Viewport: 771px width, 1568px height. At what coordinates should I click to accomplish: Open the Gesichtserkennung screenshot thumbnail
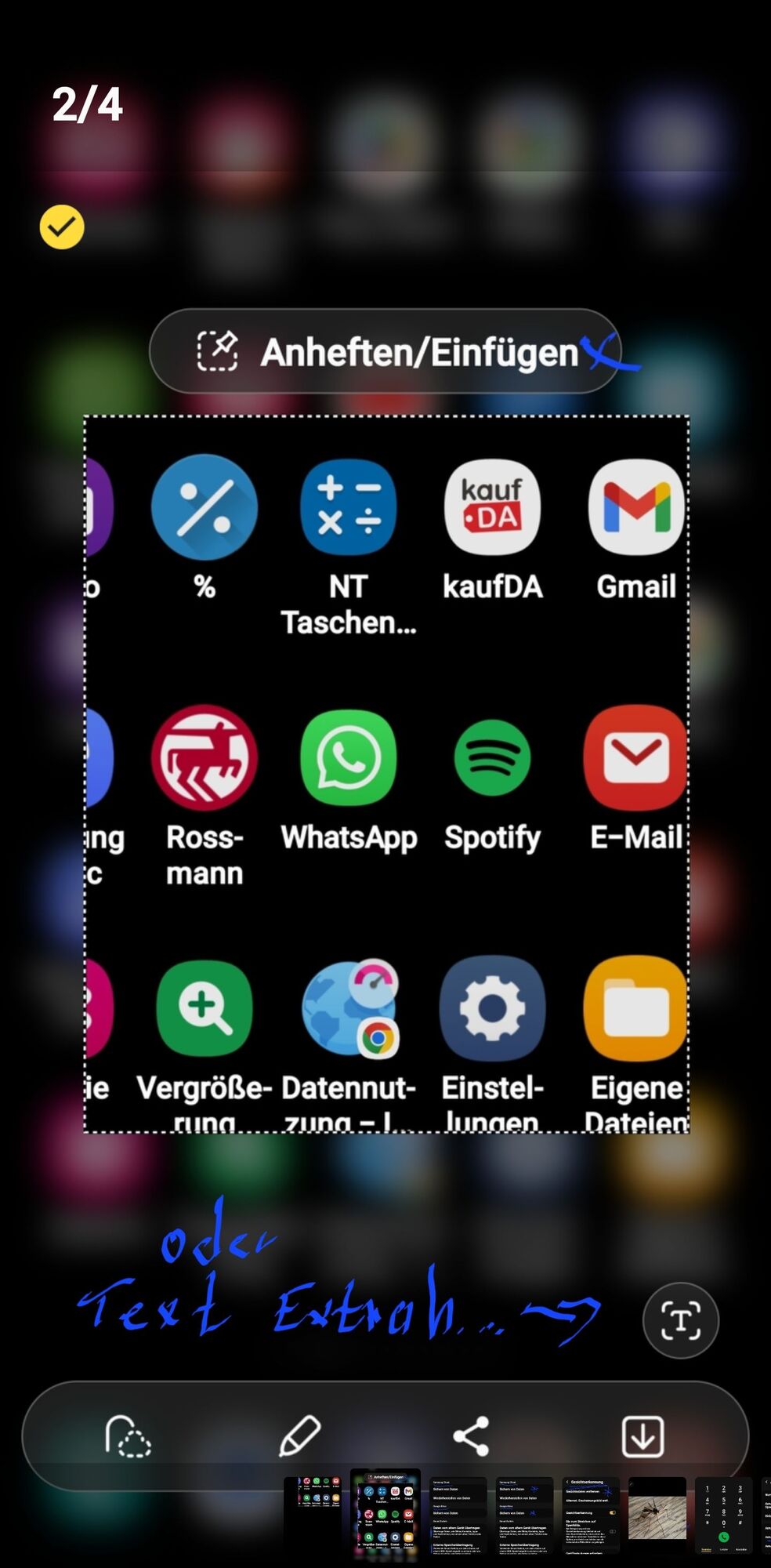click(591, 1515)
